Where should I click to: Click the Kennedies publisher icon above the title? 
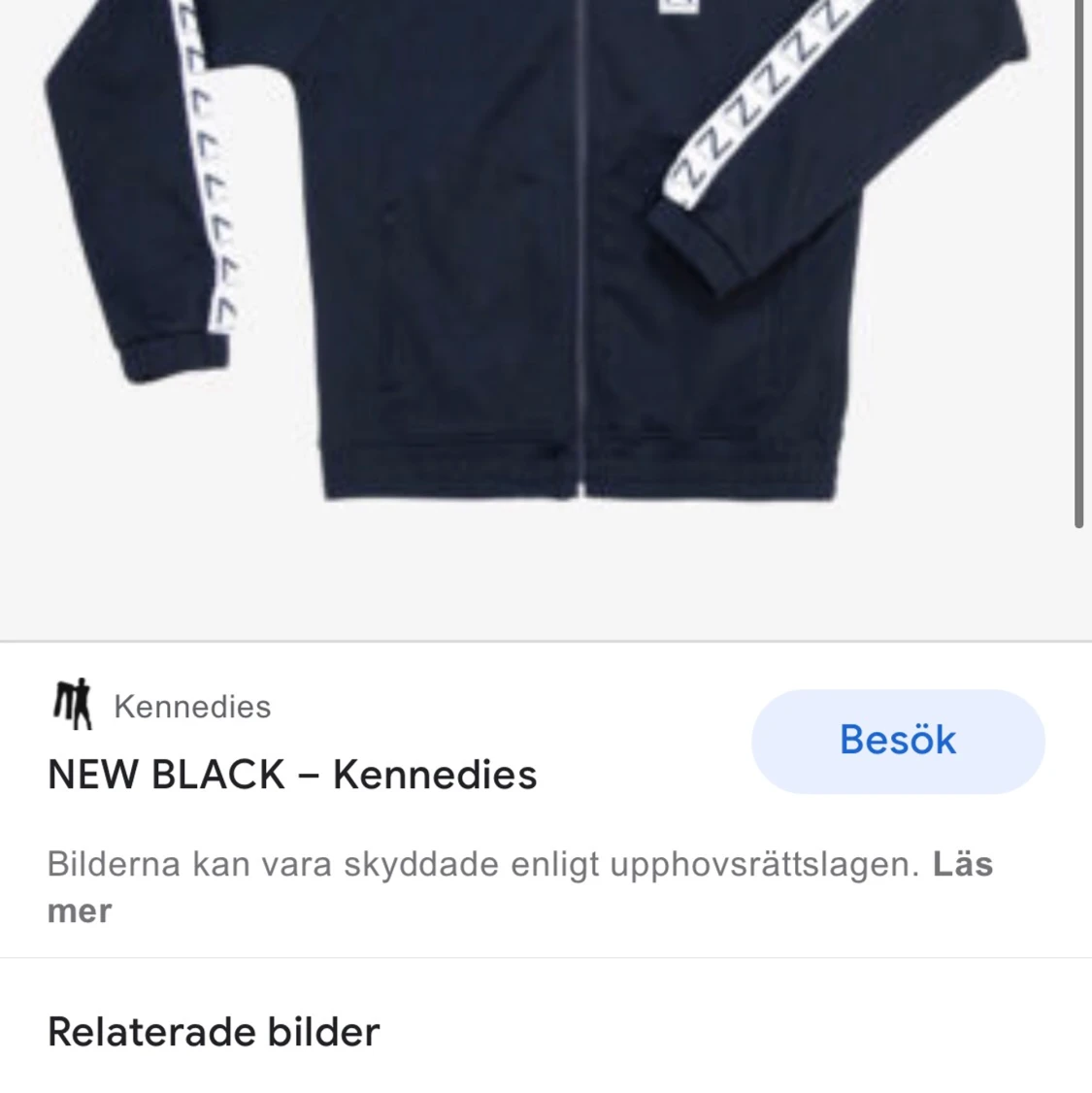[x=76, y=706]
